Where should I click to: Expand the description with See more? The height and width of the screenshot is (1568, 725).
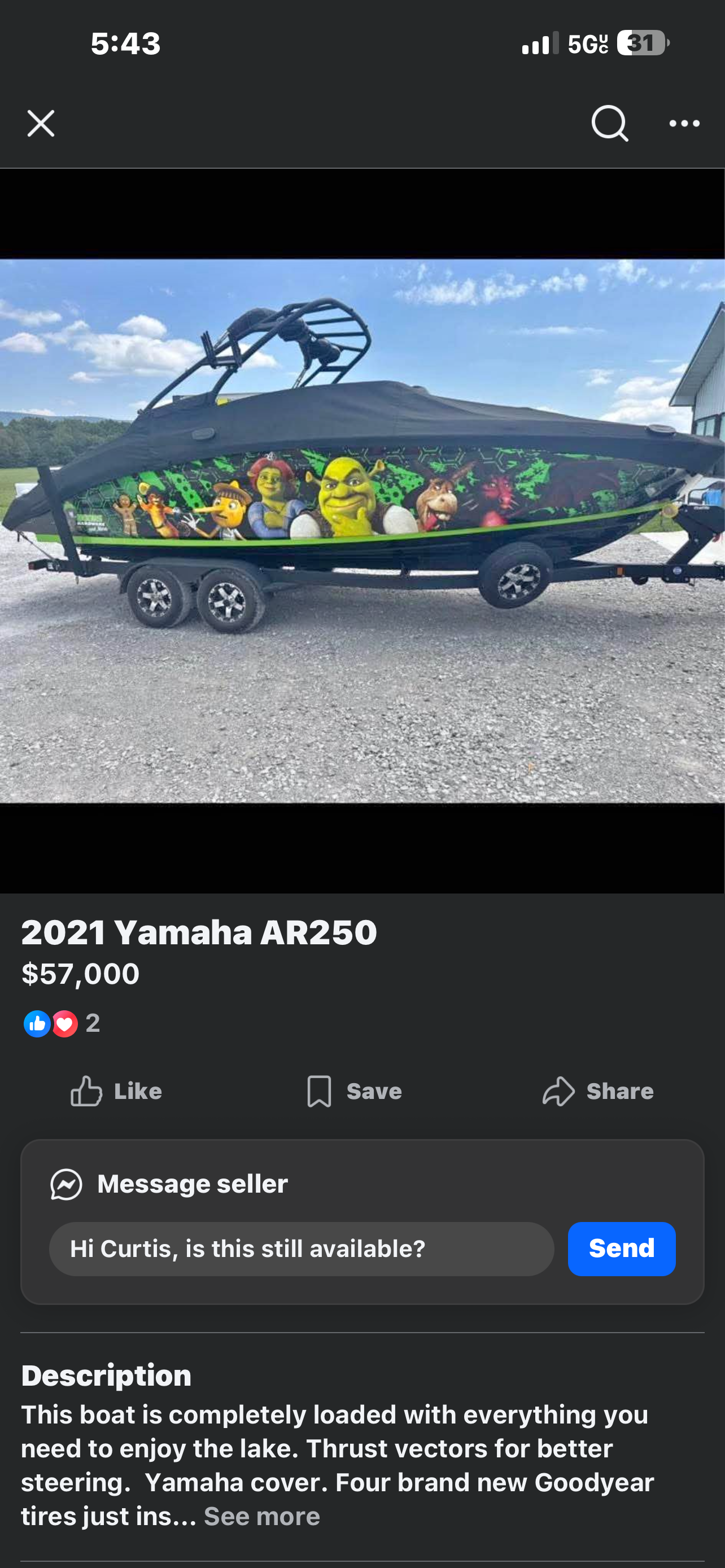[262, 1516]
